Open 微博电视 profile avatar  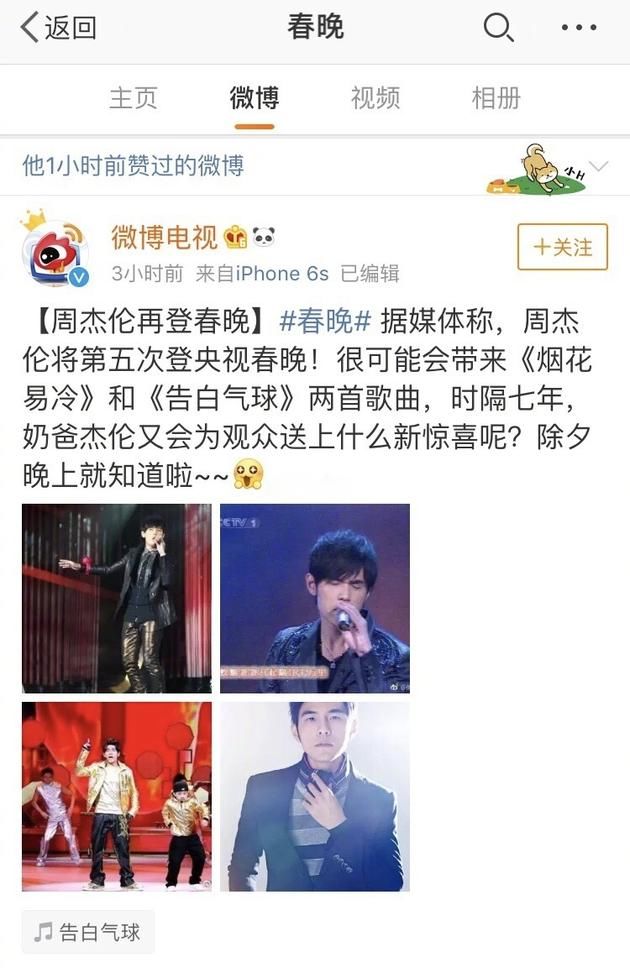coord(55,251)
